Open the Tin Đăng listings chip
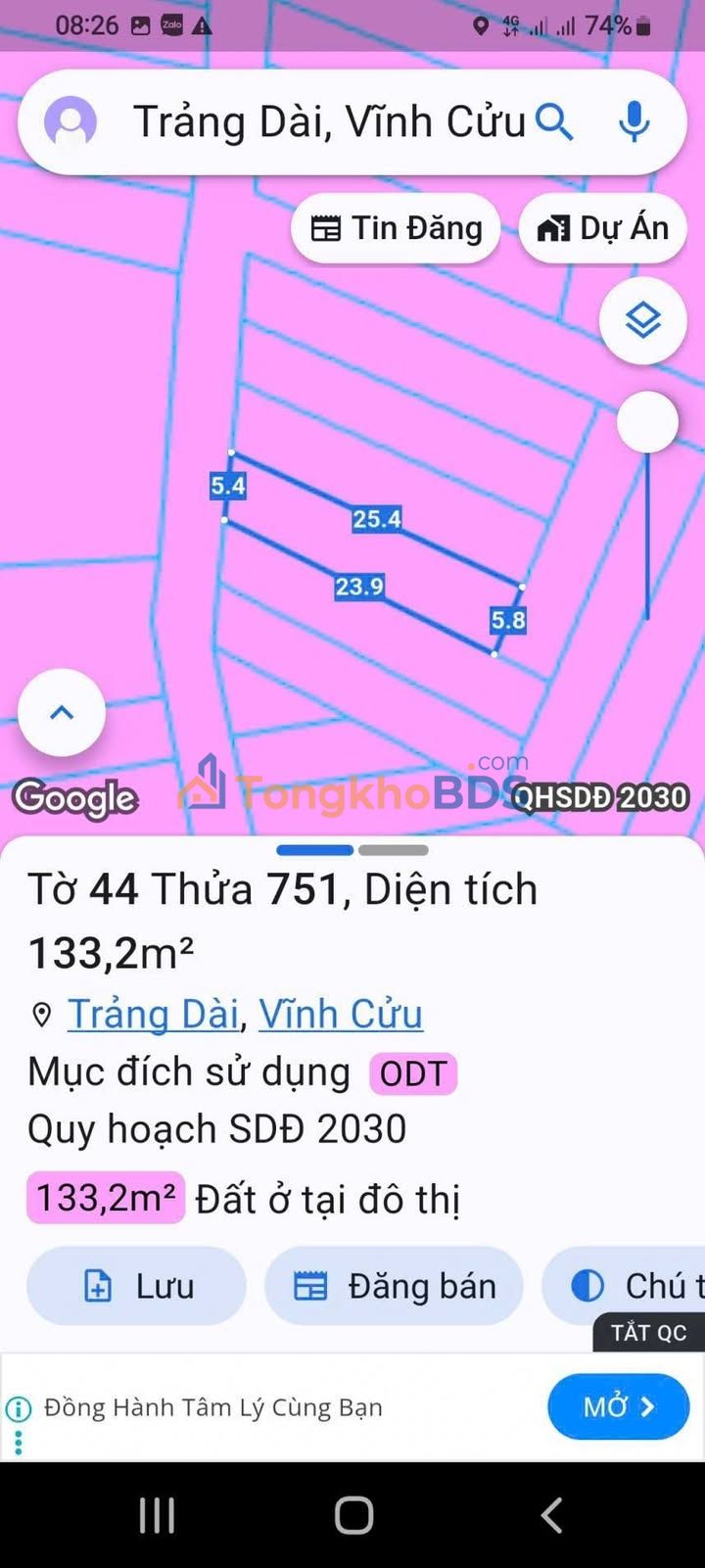 pos(396,228)
